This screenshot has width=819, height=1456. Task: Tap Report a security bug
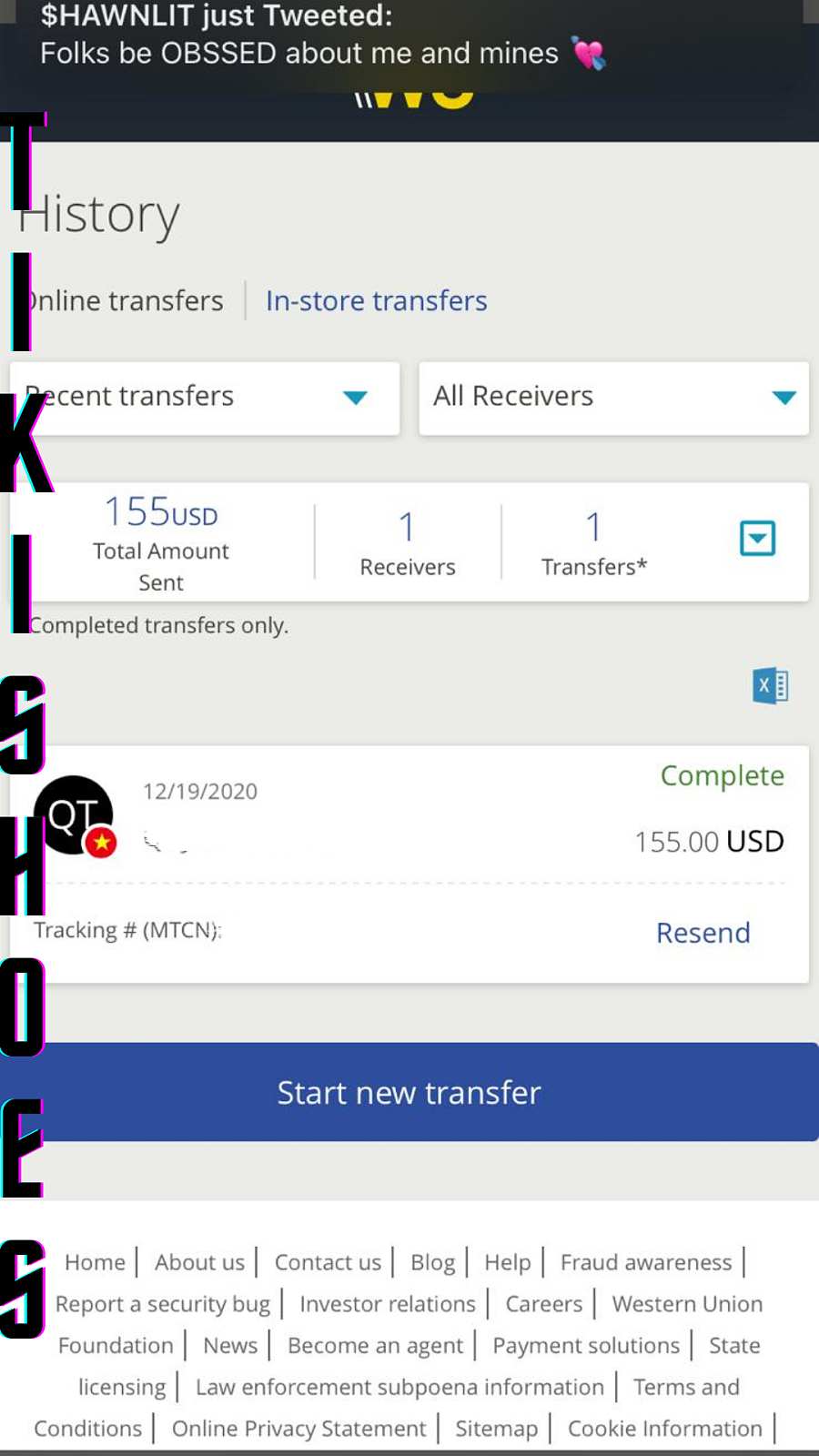coord(162,1304)
